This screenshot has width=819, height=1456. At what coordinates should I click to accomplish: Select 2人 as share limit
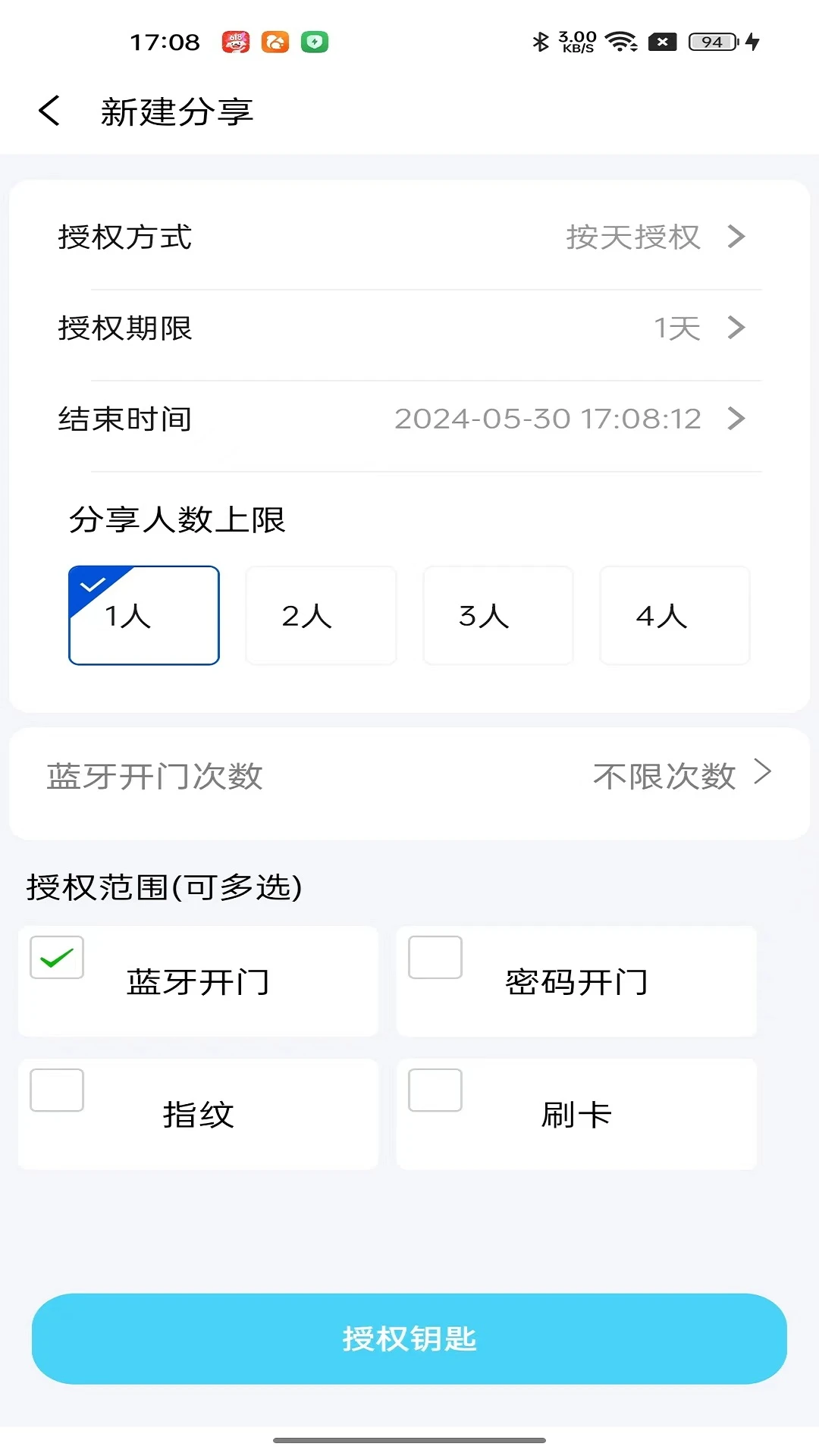pos(321,616)
